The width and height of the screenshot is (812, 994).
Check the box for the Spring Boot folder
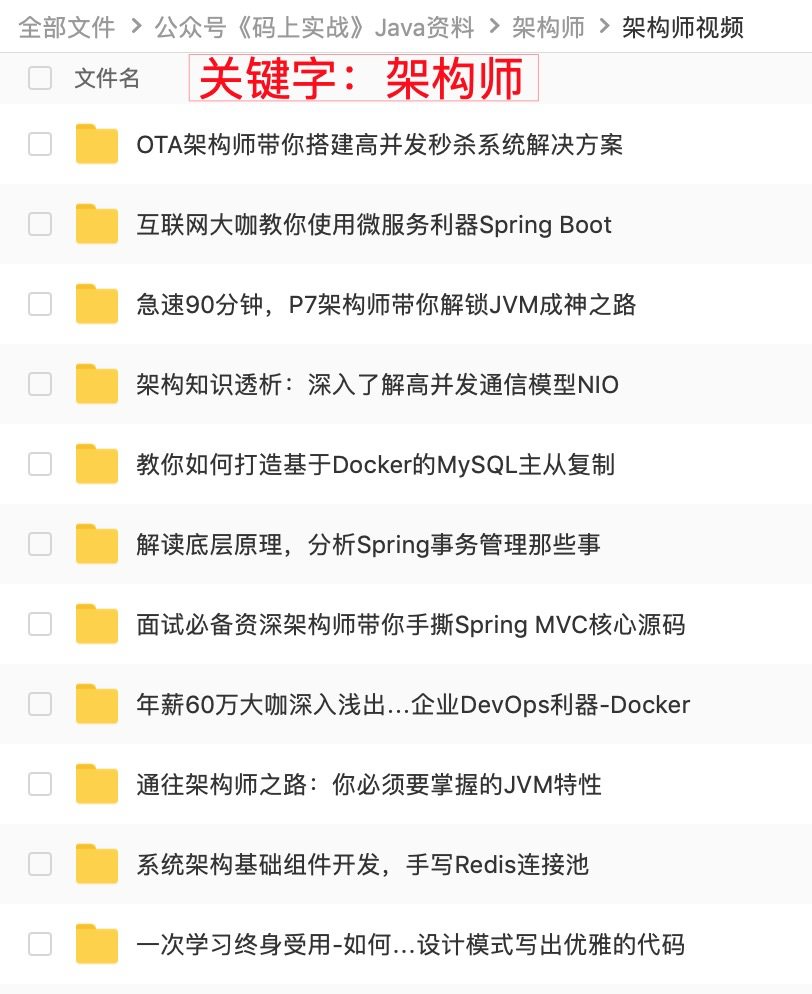click(40, 224)
